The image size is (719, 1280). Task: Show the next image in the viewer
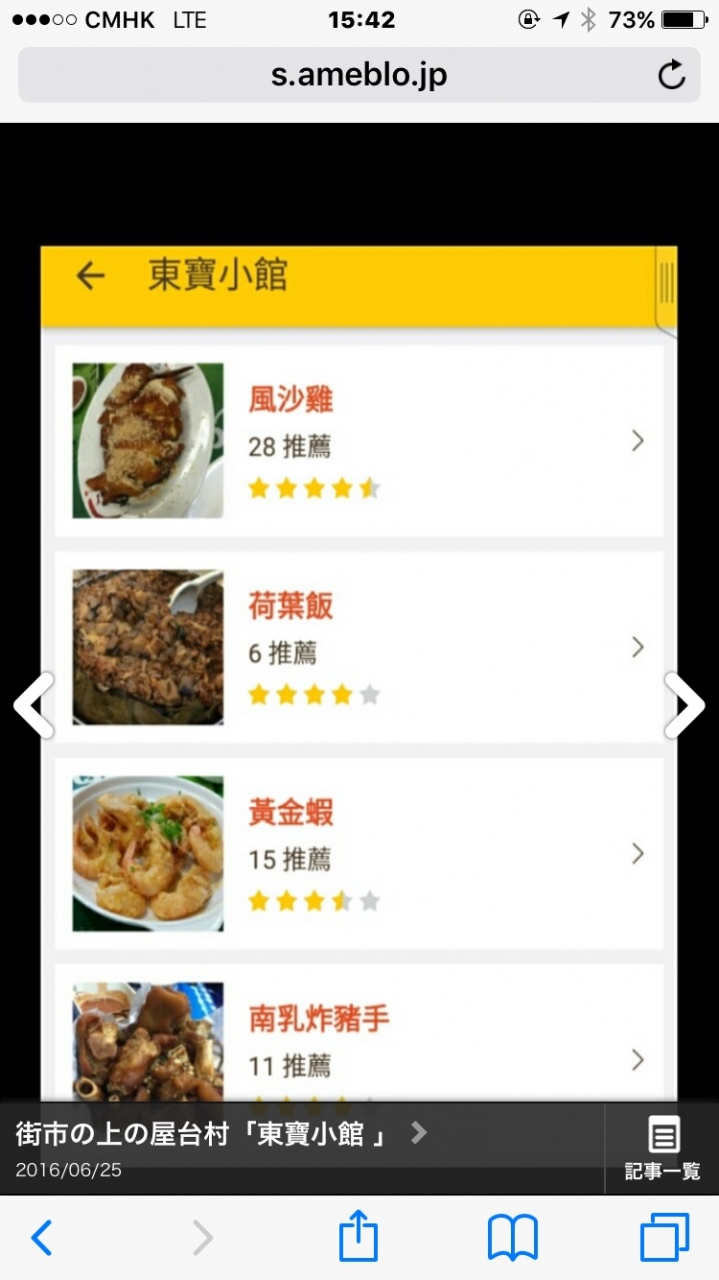point(686,705)
